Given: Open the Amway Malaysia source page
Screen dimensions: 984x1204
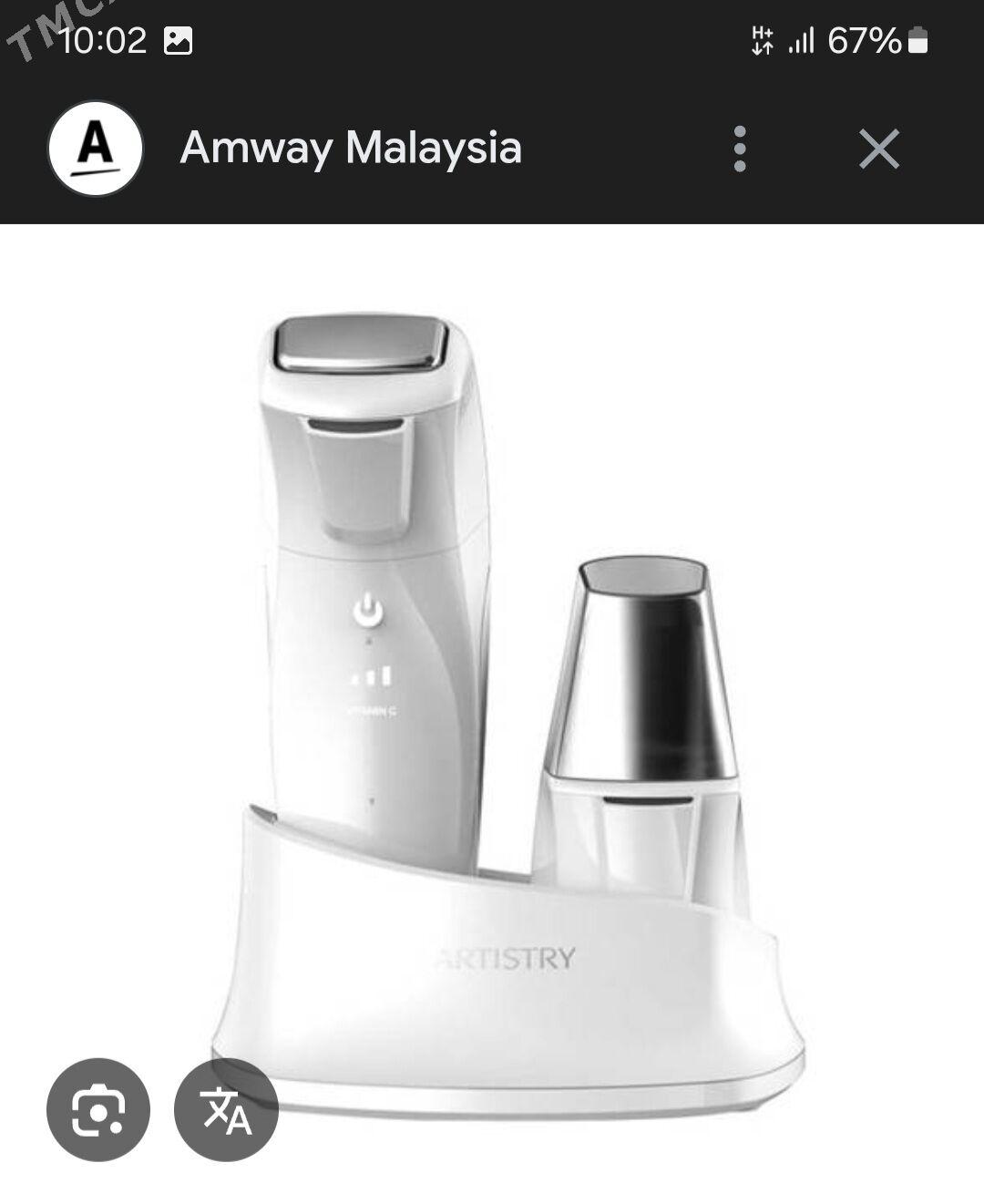Looking at the screenshot, I should click(351, 148).
